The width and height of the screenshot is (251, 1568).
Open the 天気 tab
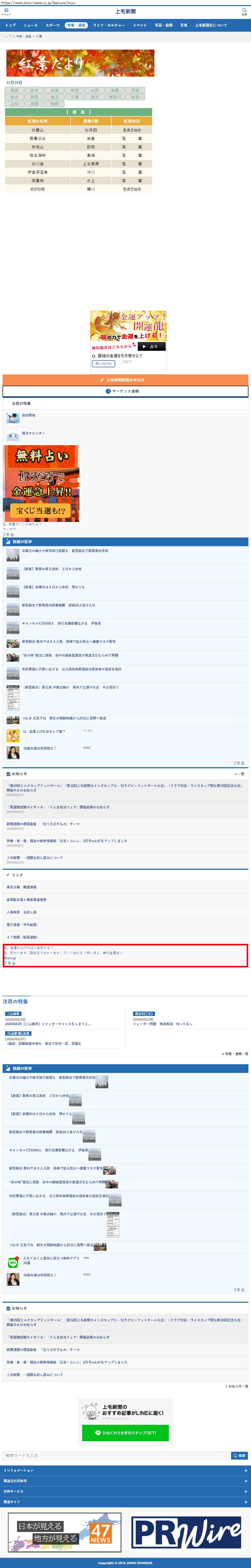point(184,26)
